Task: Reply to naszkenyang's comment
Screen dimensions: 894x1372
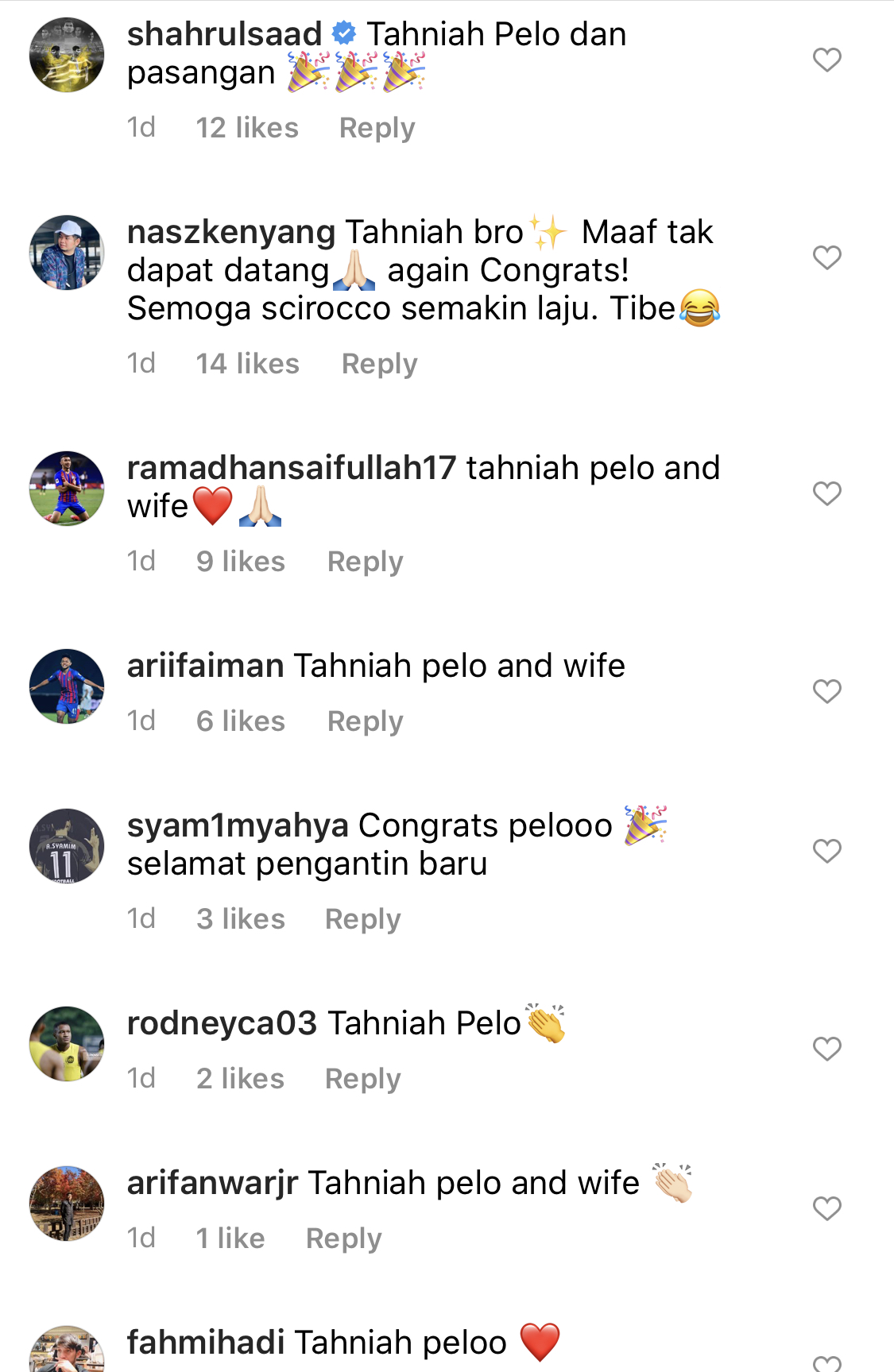Action: coord(379,364)
